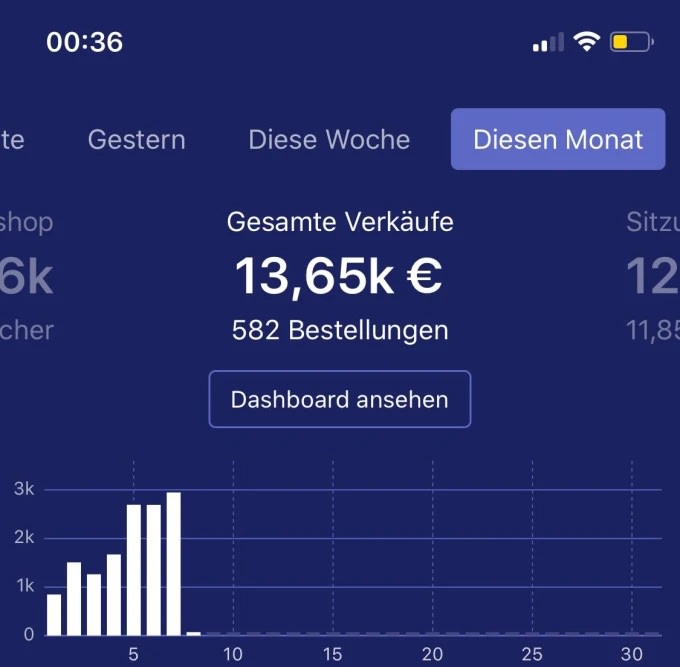Screen dimensions: 680x667
Task: Switch to the Gestern tab
Action: click(x=136, y=139)
